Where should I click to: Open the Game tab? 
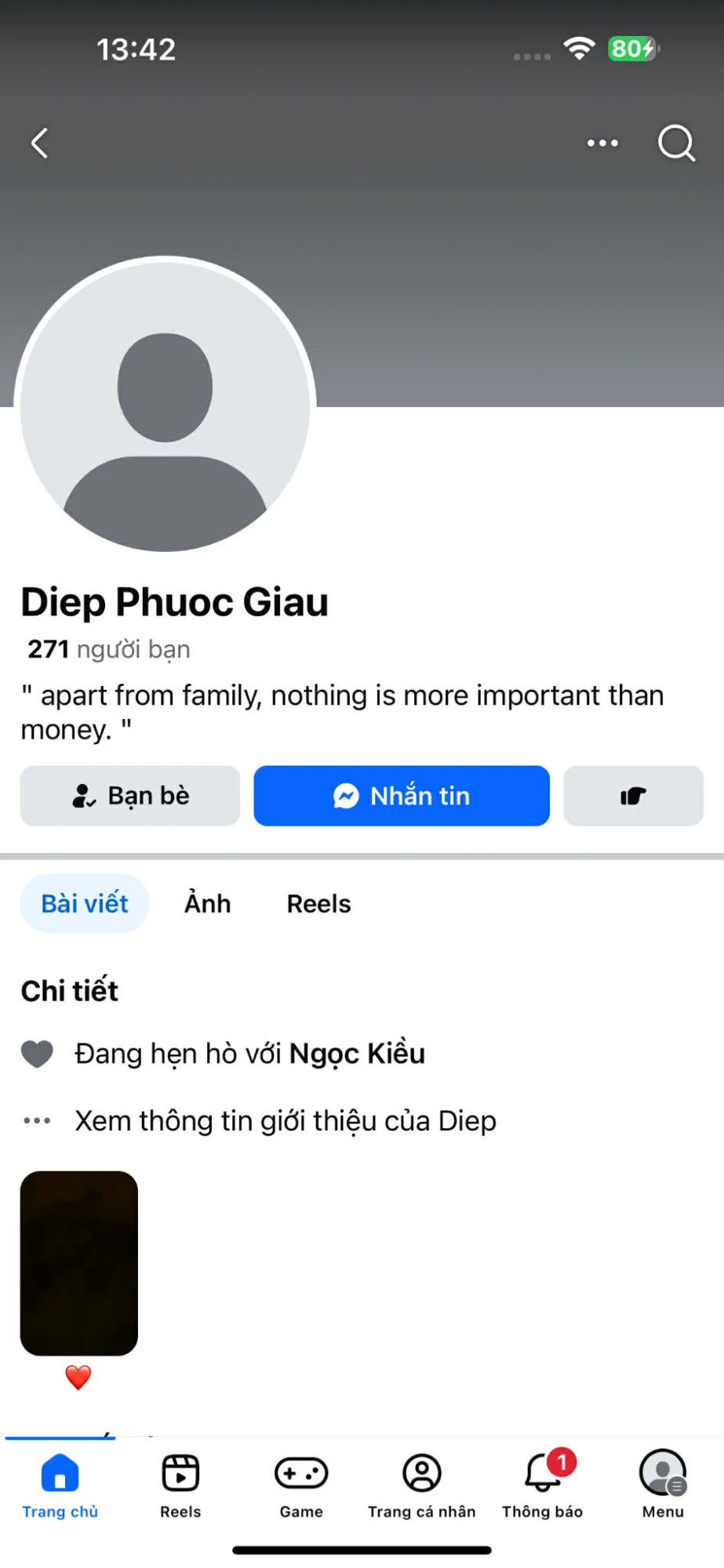coord(301,1486)
